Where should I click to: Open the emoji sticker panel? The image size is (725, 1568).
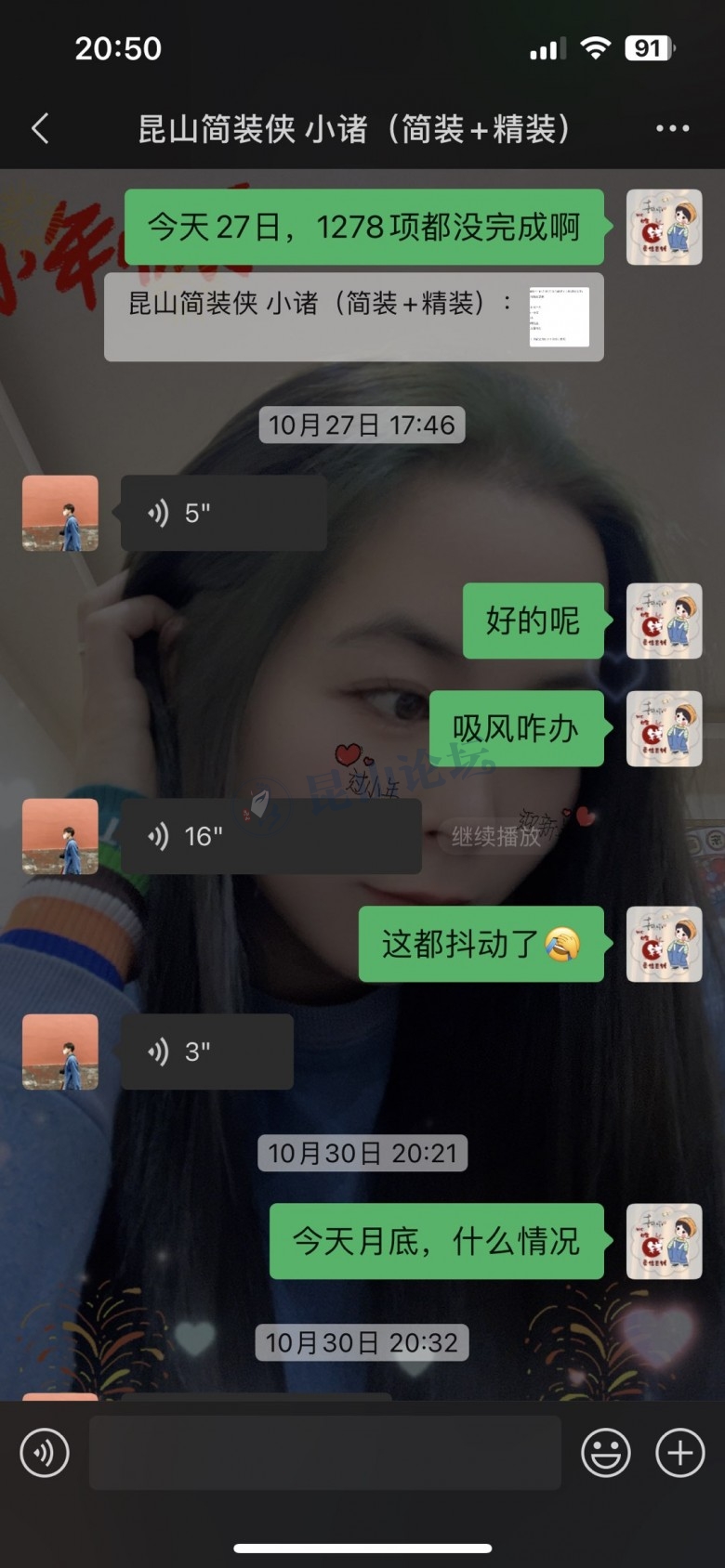606,1453
